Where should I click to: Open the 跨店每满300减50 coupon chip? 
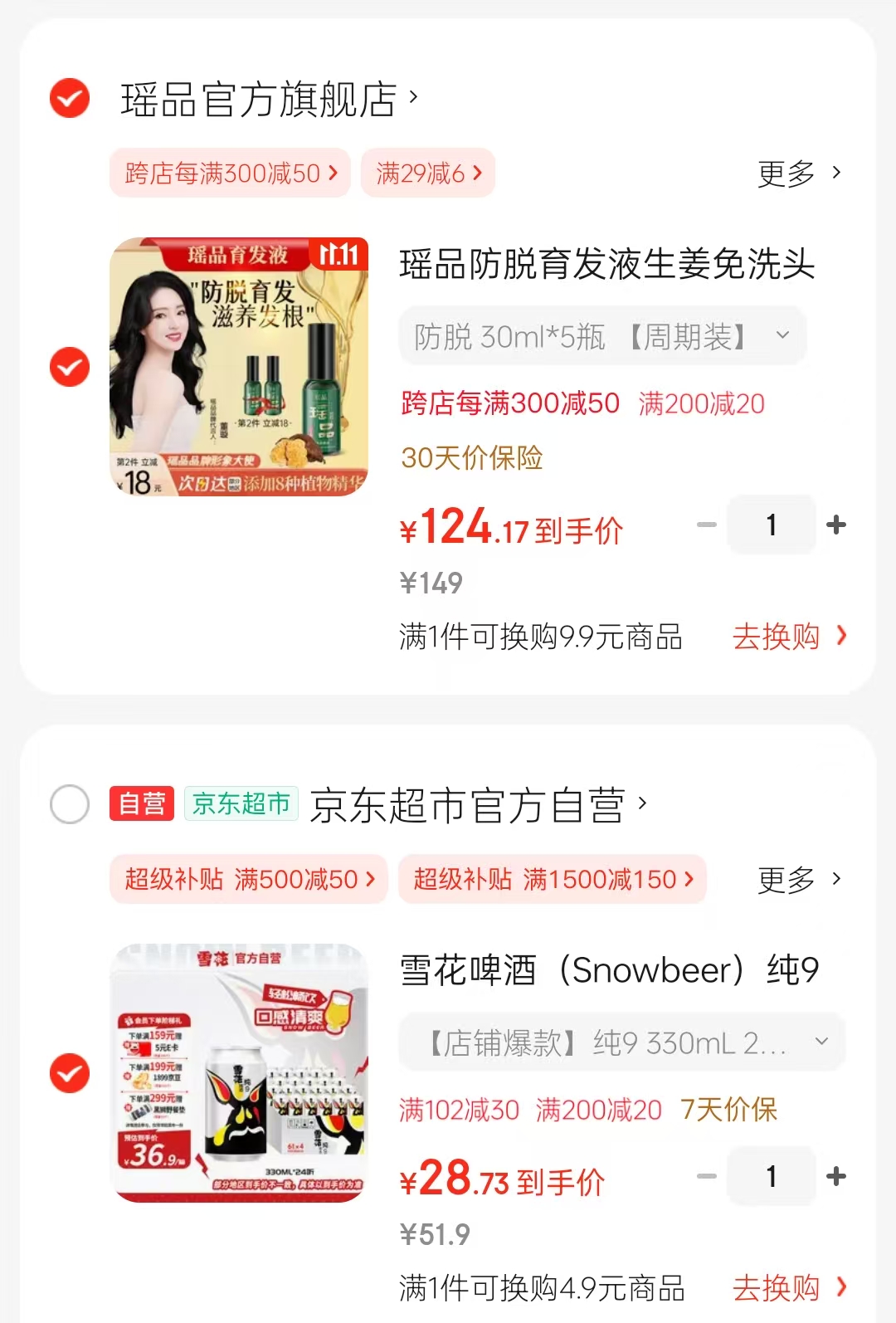[x=231, y=173]
